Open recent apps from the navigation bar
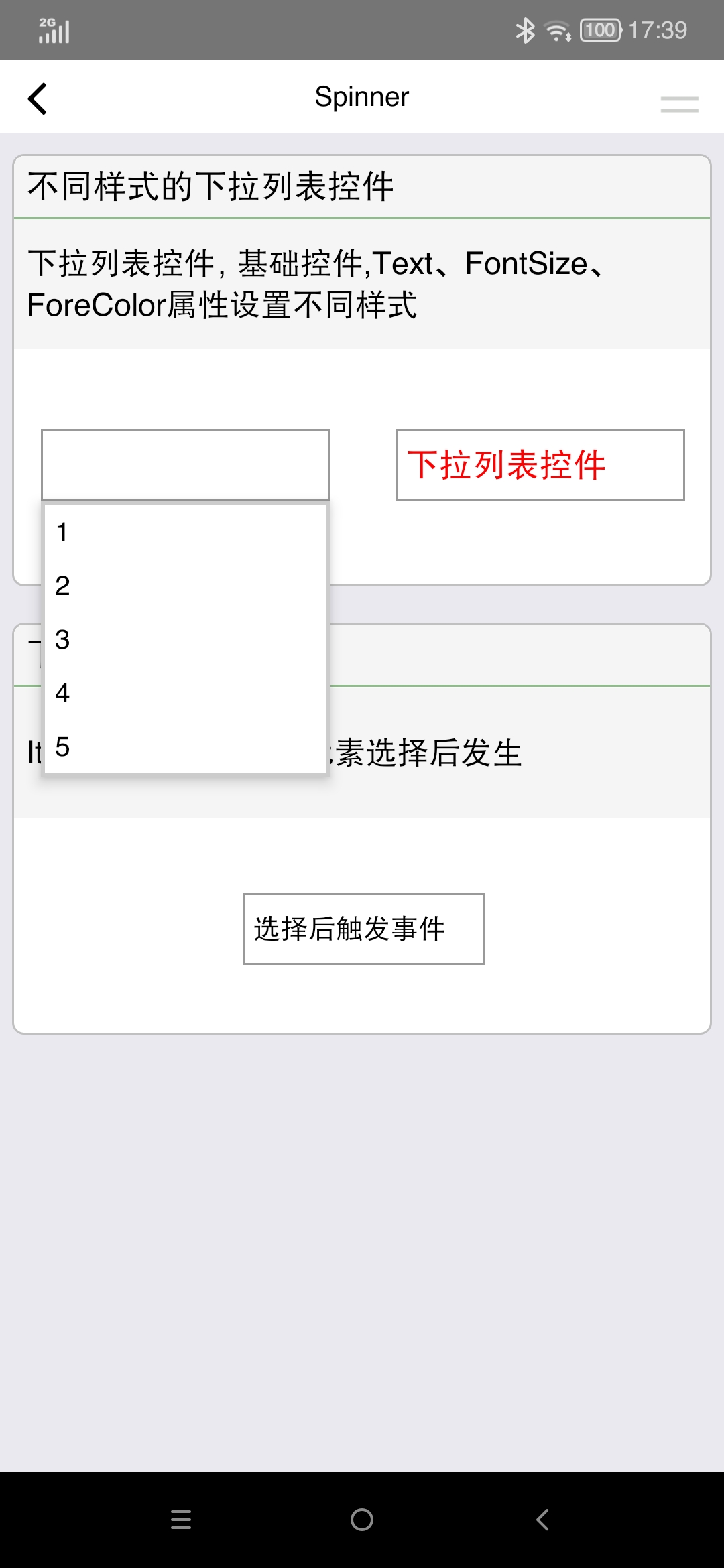The image size is (724, 1568). point(181,1520)
